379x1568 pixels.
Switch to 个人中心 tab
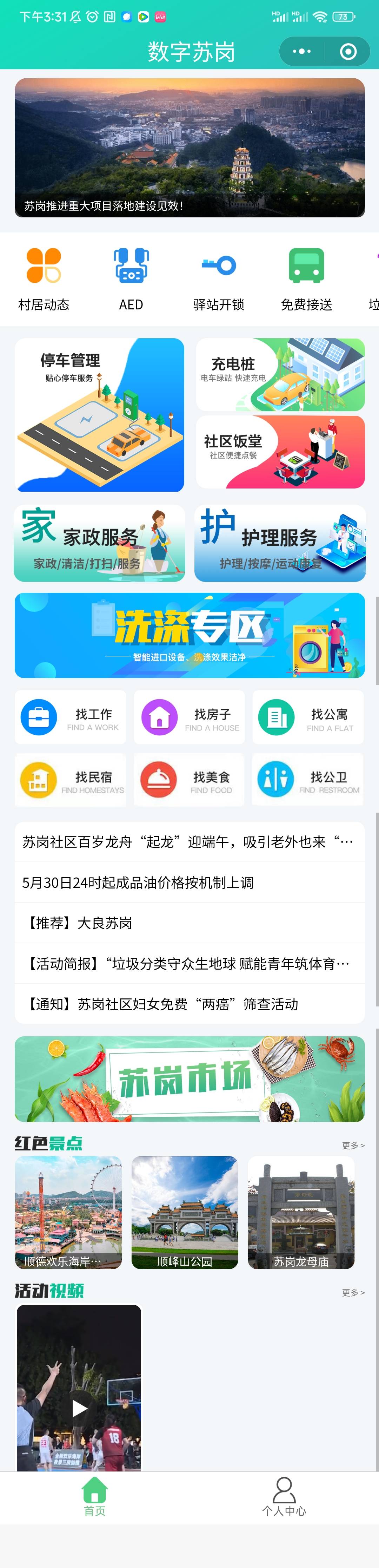[x=284, y=1496]
